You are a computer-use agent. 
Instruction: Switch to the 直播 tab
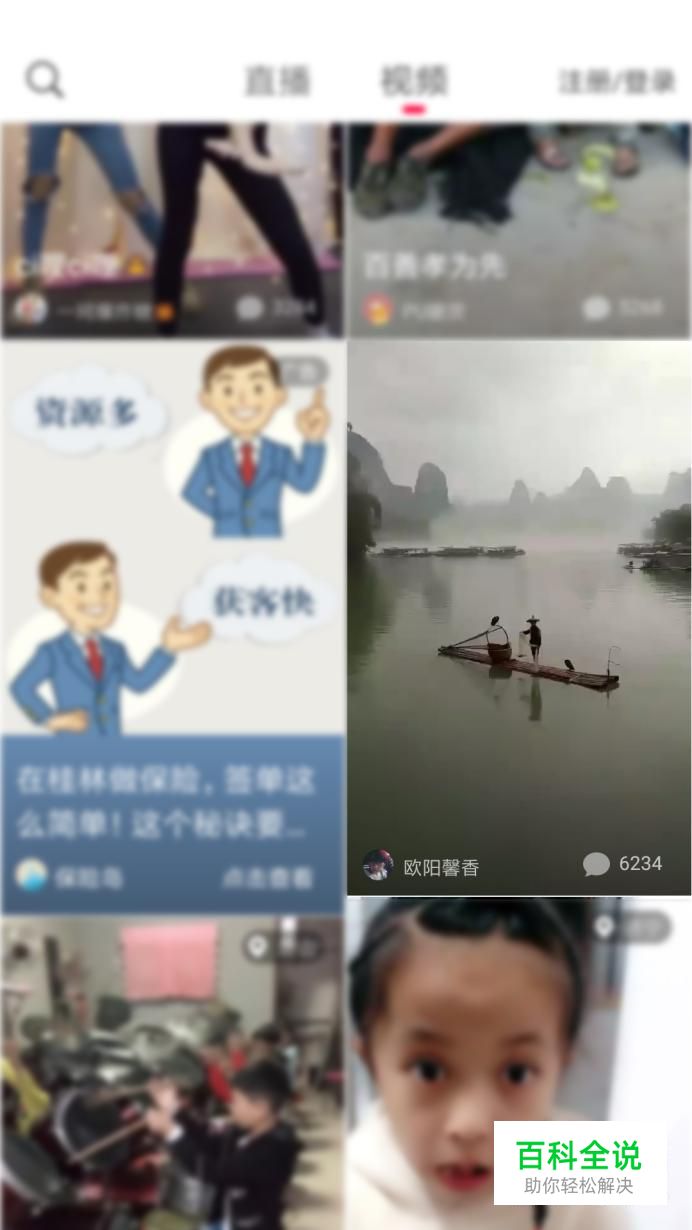coord(278,81)
